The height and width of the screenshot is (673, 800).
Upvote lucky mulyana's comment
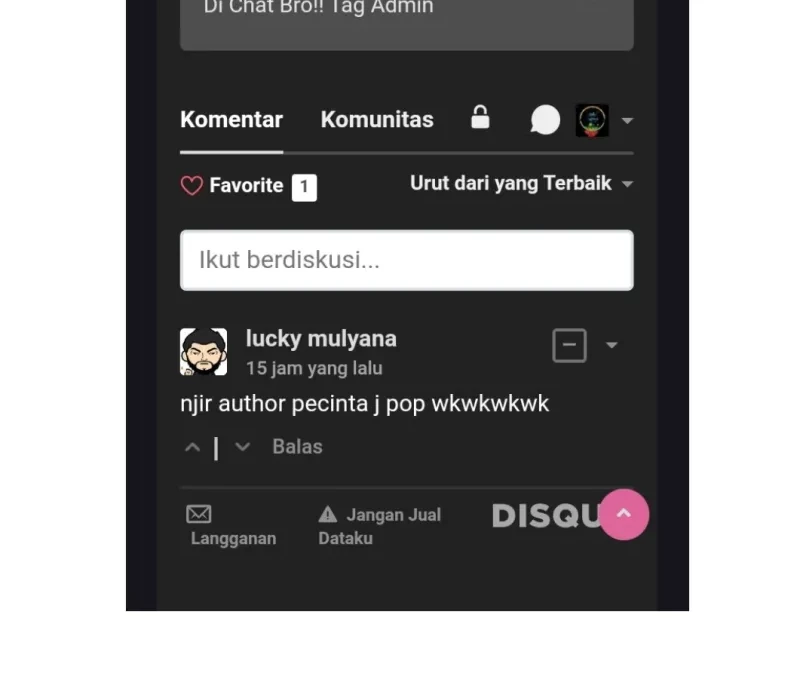(x=192, y=447)
